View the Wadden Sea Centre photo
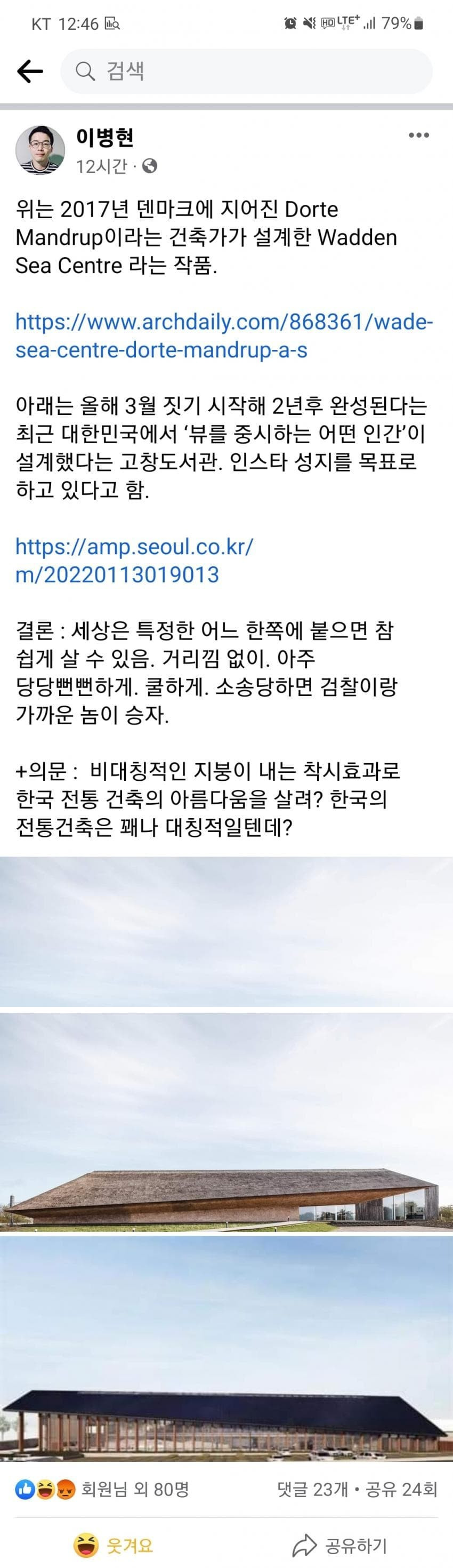453x1568 pixels. click(226, 1120)
